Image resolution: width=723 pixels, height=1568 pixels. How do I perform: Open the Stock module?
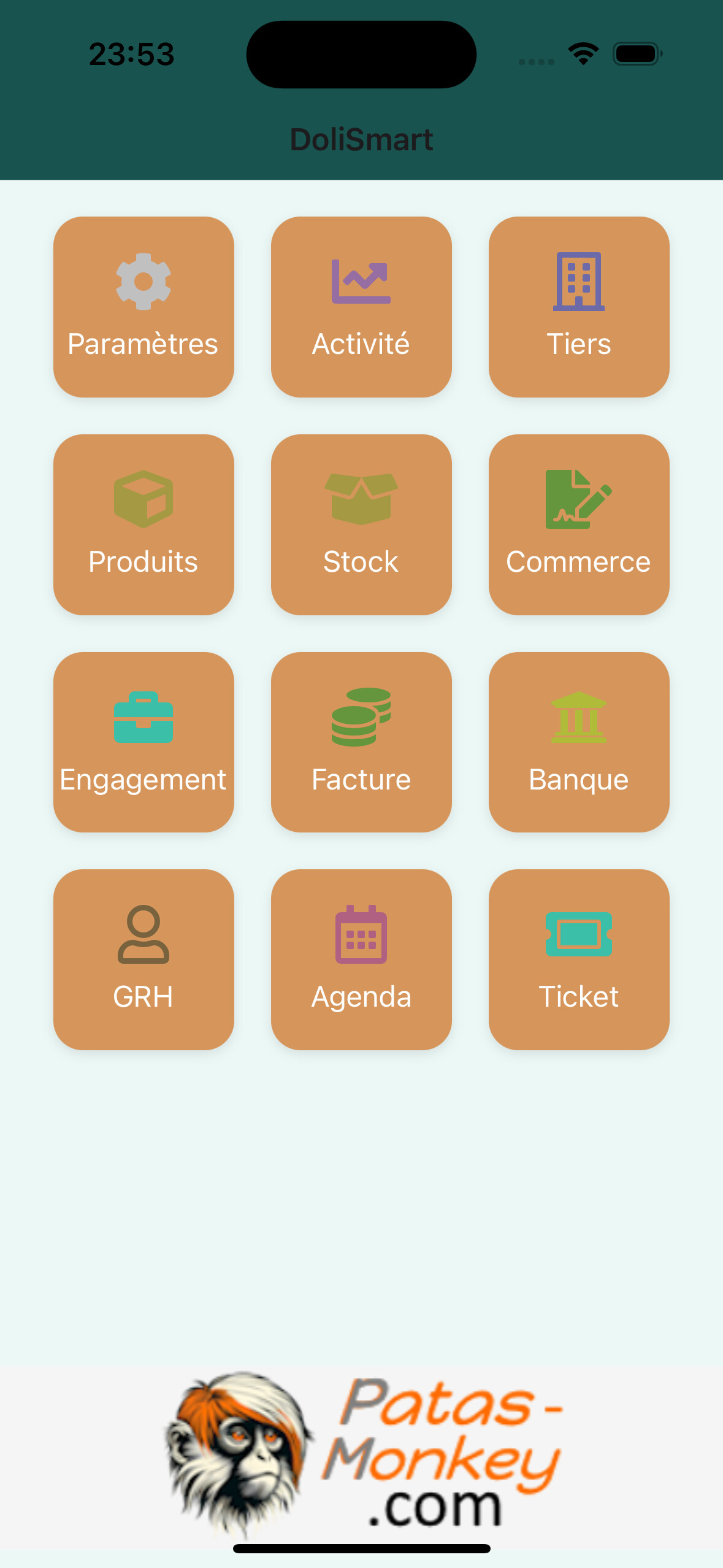(361, 525)
